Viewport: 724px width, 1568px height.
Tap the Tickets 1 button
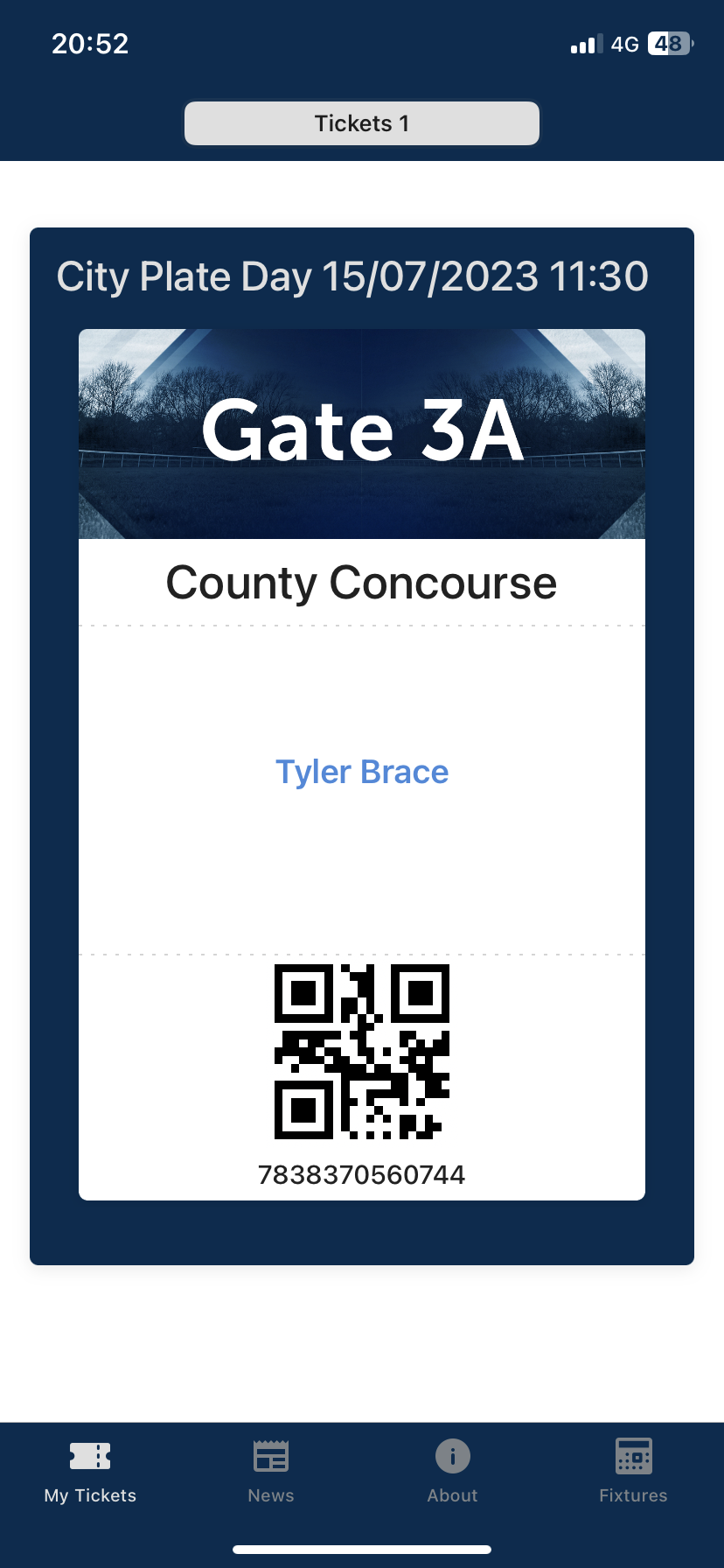(x=362, y=123)
